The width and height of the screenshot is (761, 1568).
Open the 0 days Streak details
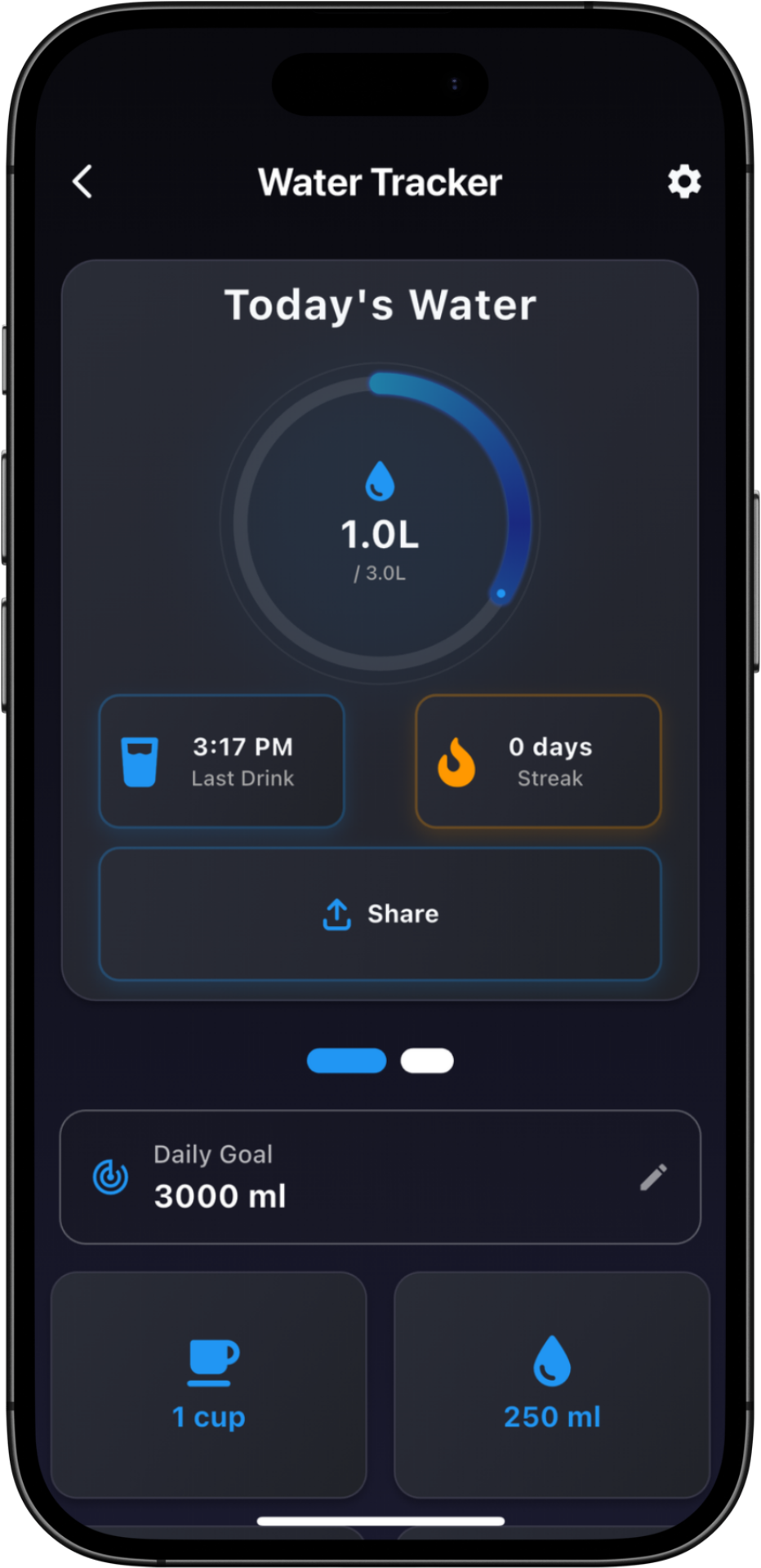click(x=537, y=761)
